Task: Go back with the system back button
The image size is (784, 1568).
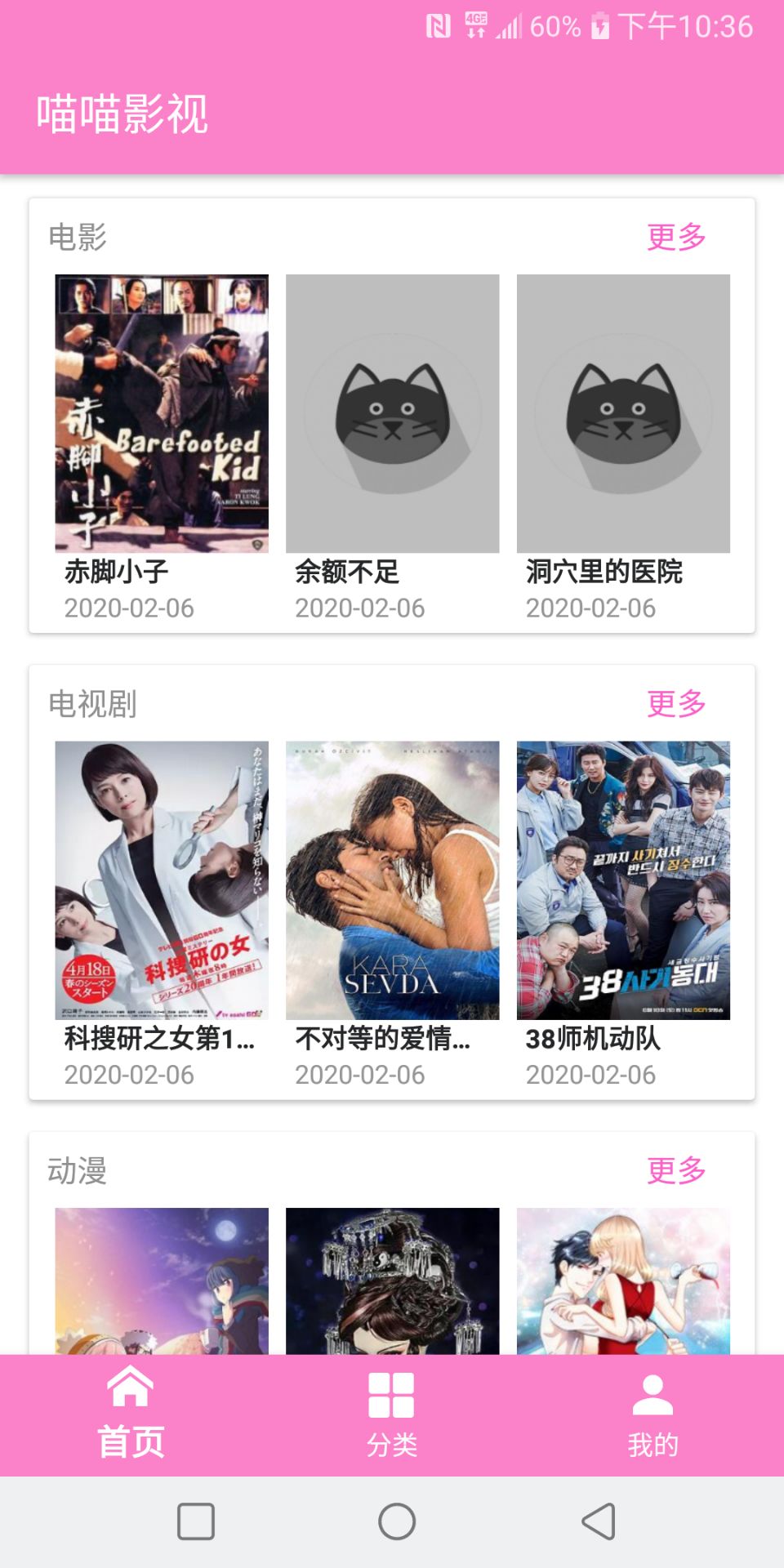Action: tap(599, 1521)
